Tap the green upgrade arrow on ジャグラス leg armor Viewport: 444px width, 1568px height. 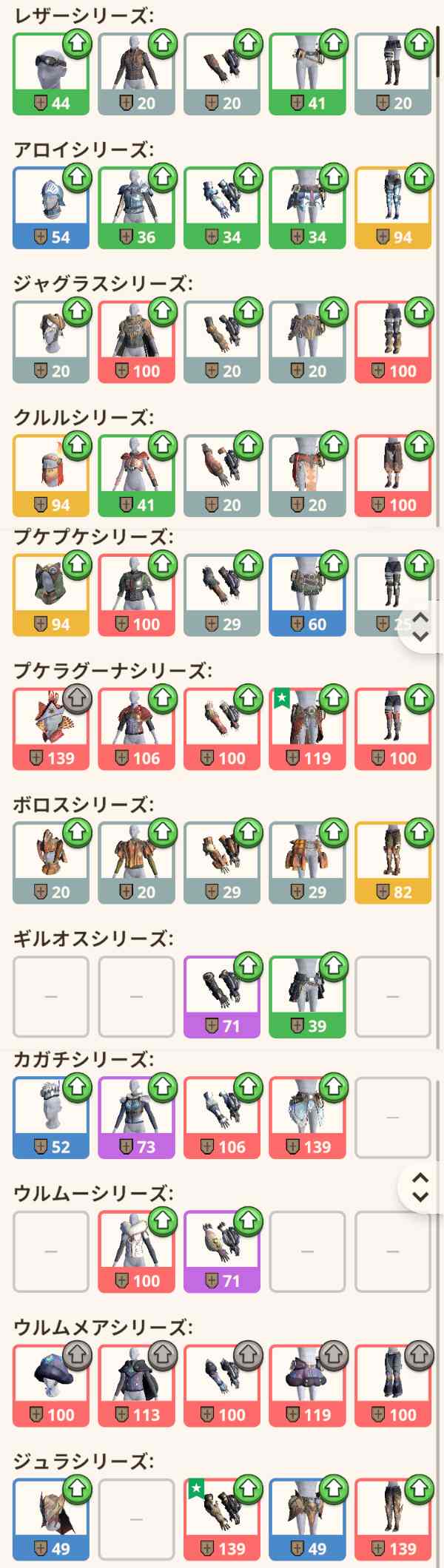pyautogui.click(x=419, y=312)
